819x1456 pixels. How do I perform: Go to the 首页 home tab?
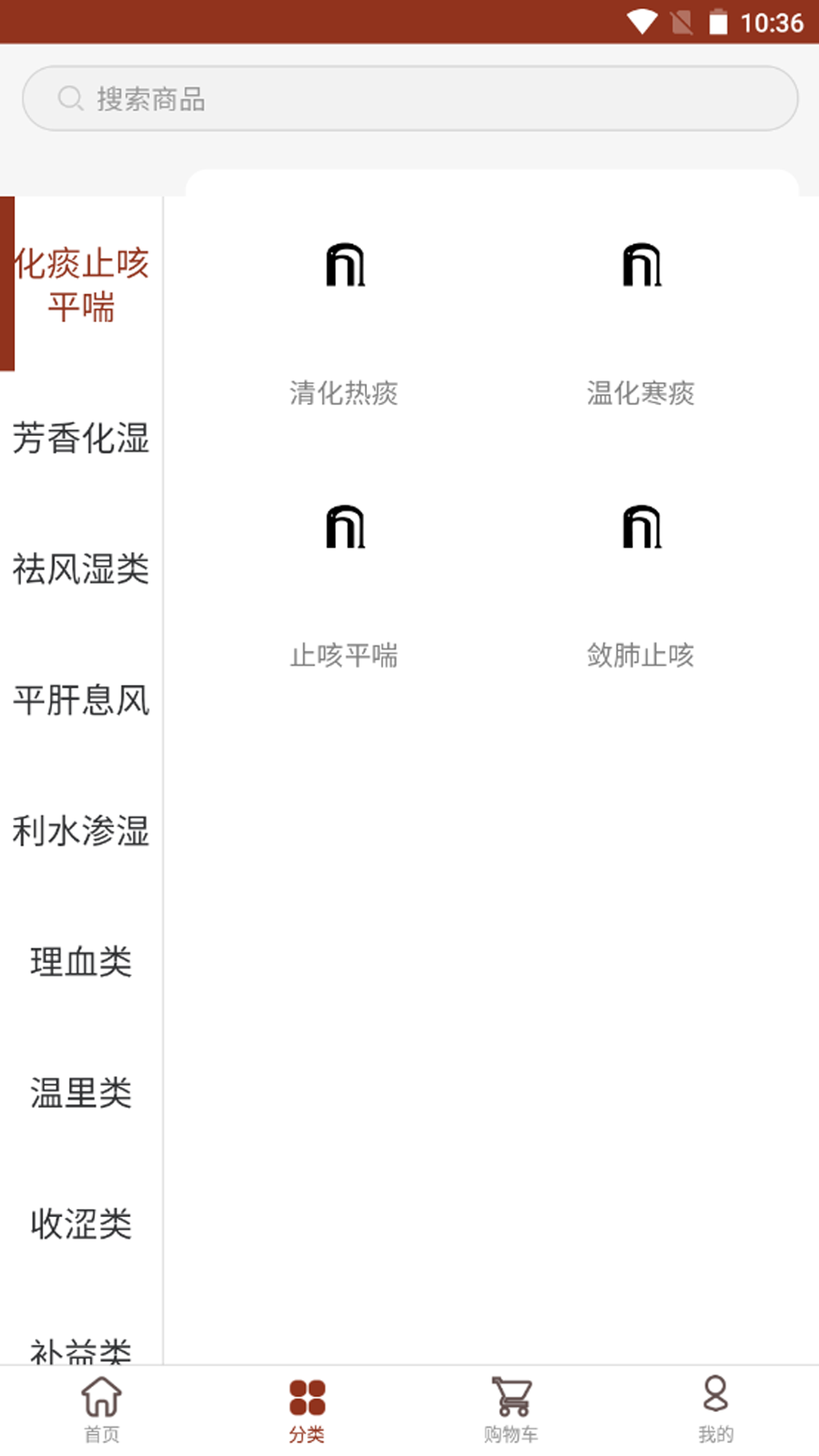pyautogui.click(x=102, y=1409)
